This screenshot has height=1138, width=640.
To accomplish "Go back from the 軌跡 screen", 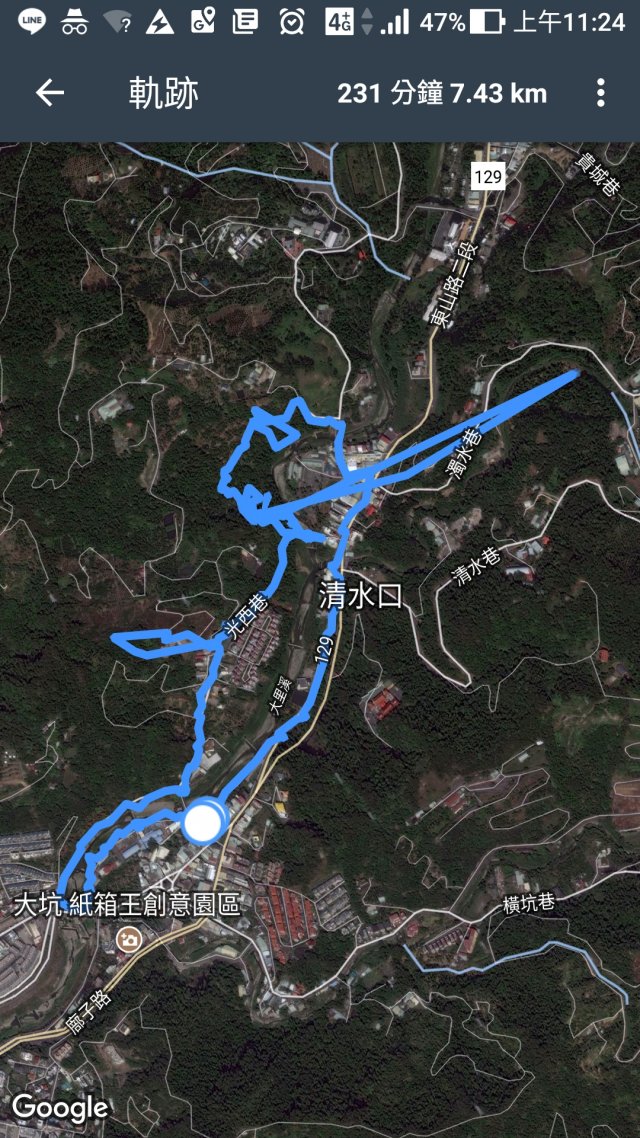I will [x=50, y=94].
